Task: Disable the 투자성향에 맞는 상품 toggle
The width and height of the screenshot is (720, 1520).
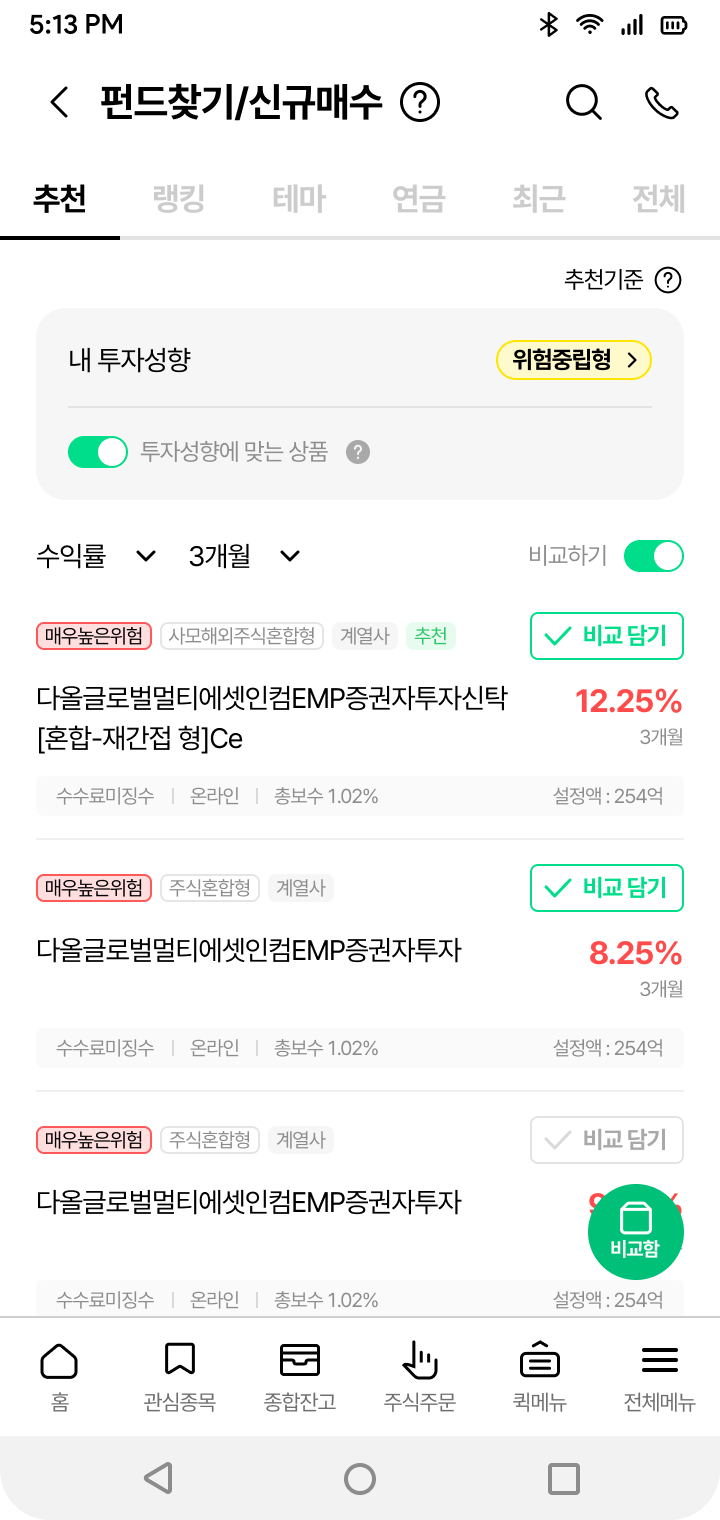Action: [x=97, y=452]
